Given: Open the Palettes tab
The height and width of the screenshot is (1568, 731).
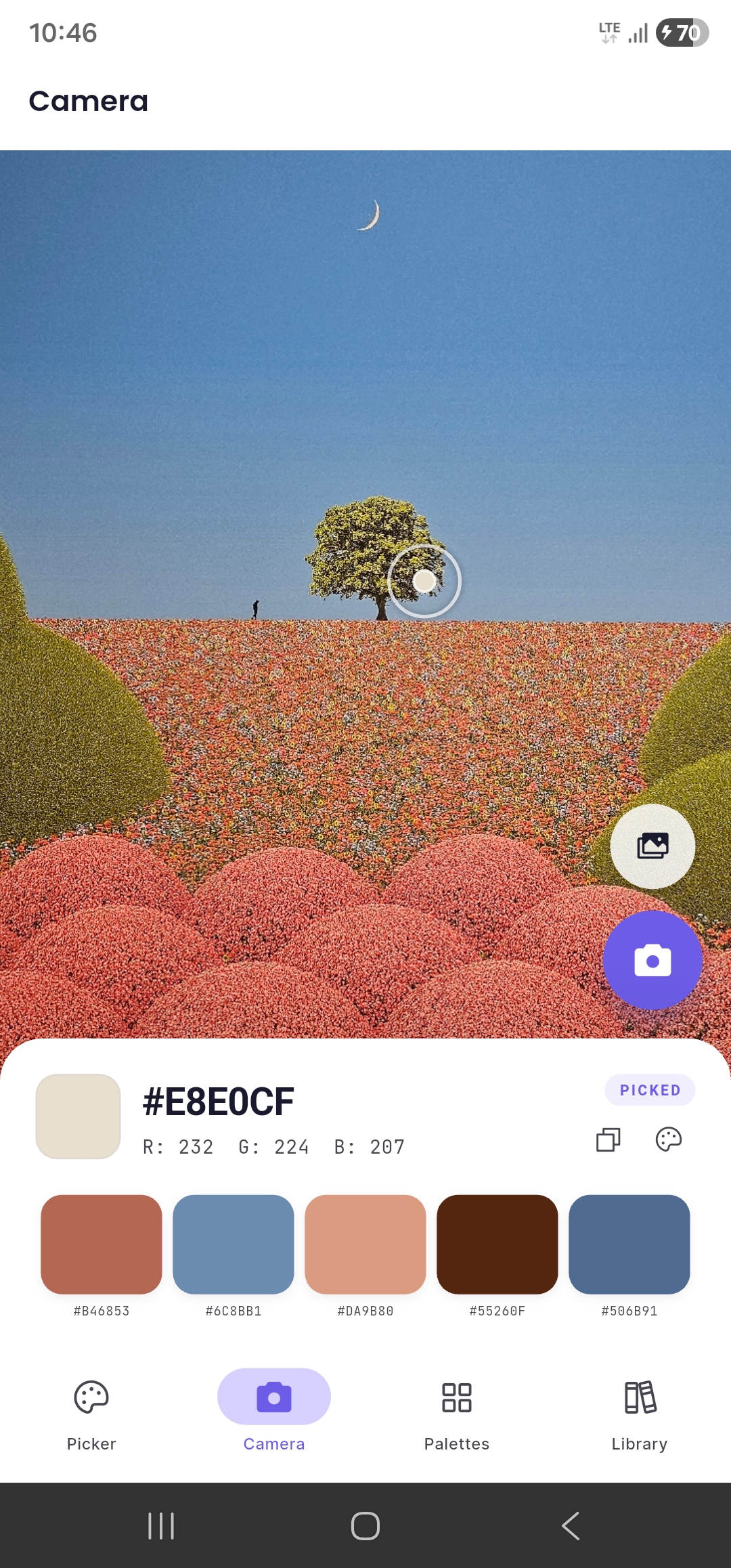Looking at the screenshot, I should [457, 1411].
